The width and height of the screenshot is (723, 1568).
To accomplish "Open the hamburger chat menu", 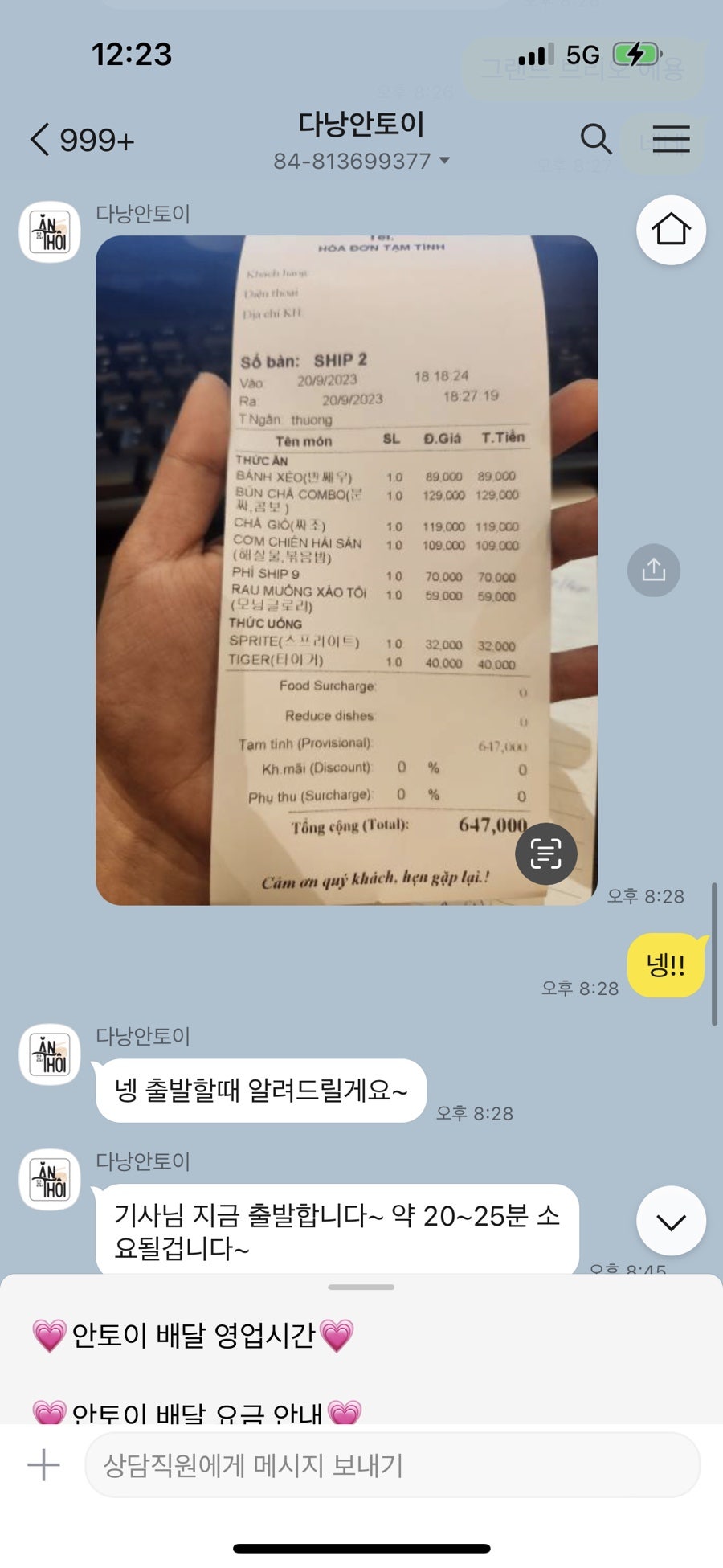I will tap(671, 139).
